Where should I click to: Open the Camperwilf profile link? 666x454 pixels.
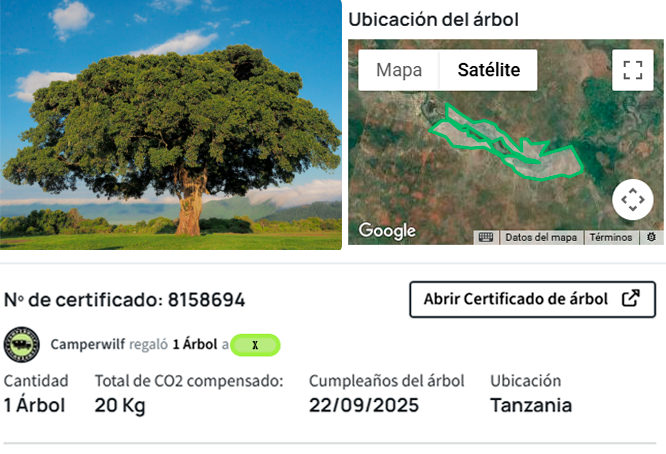[87, 344]
